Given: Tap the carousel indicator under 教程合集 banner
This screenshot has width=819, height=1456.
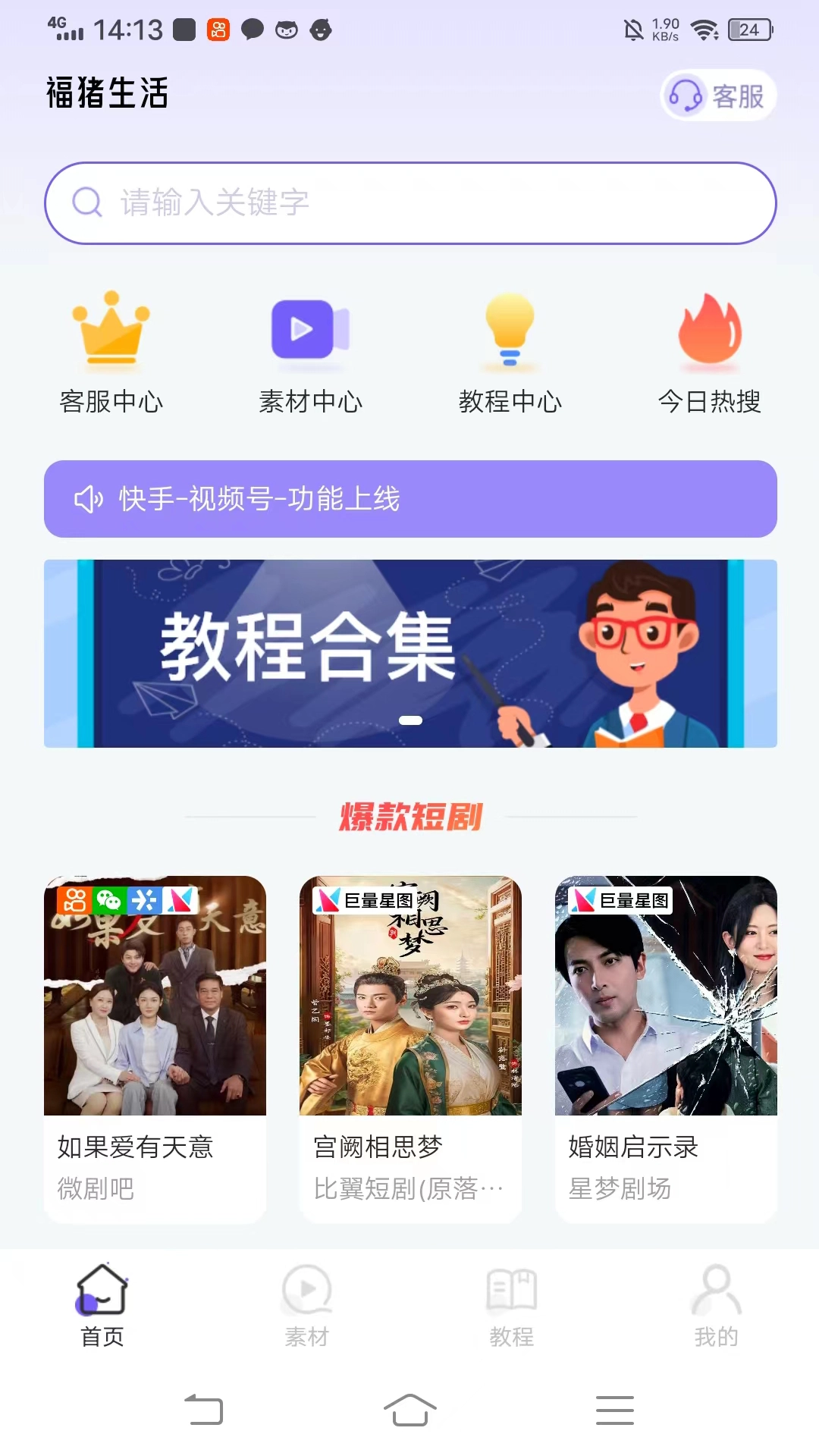Looking at the screenshot, I should click(410, 721).
